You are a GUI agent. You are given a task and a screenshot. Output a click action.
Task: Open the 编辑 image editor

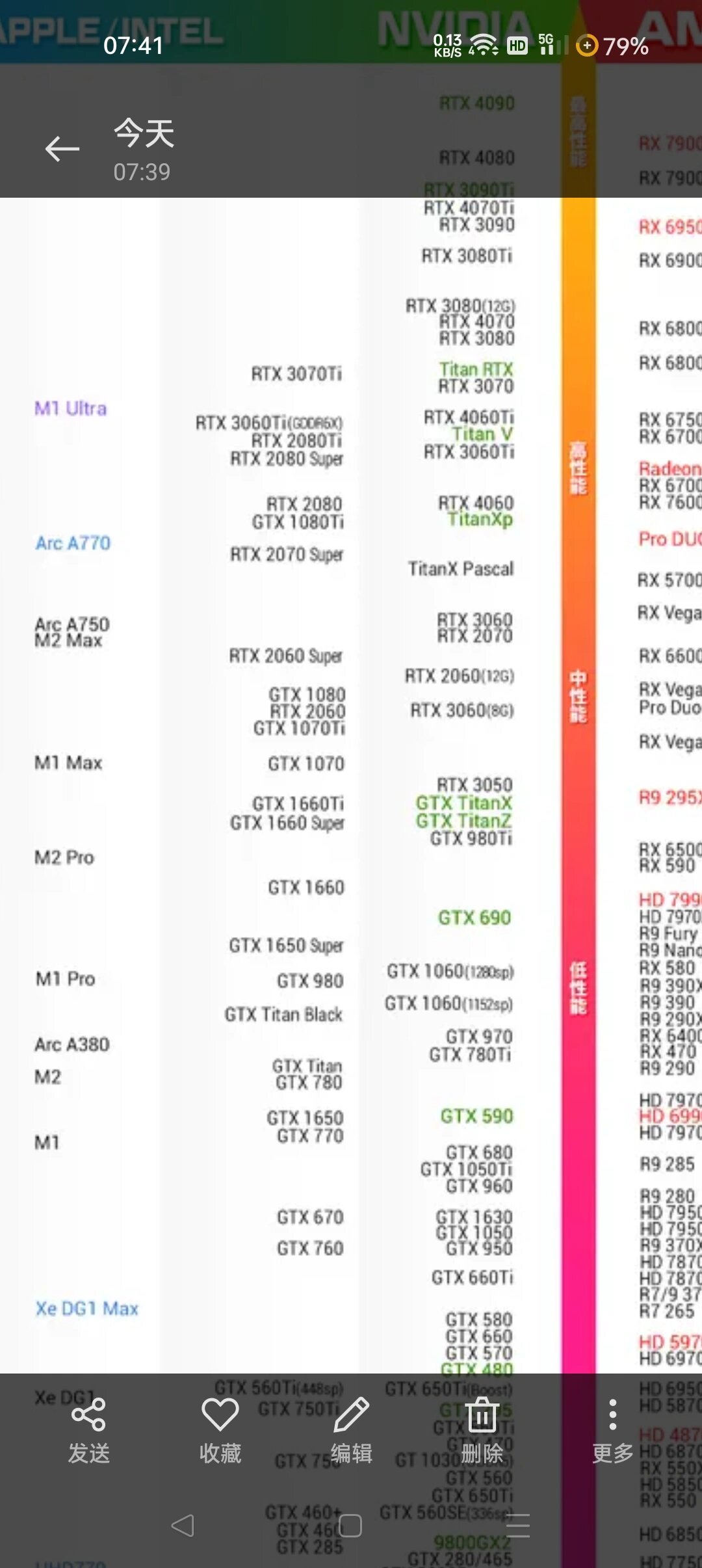coord(352,1429)
